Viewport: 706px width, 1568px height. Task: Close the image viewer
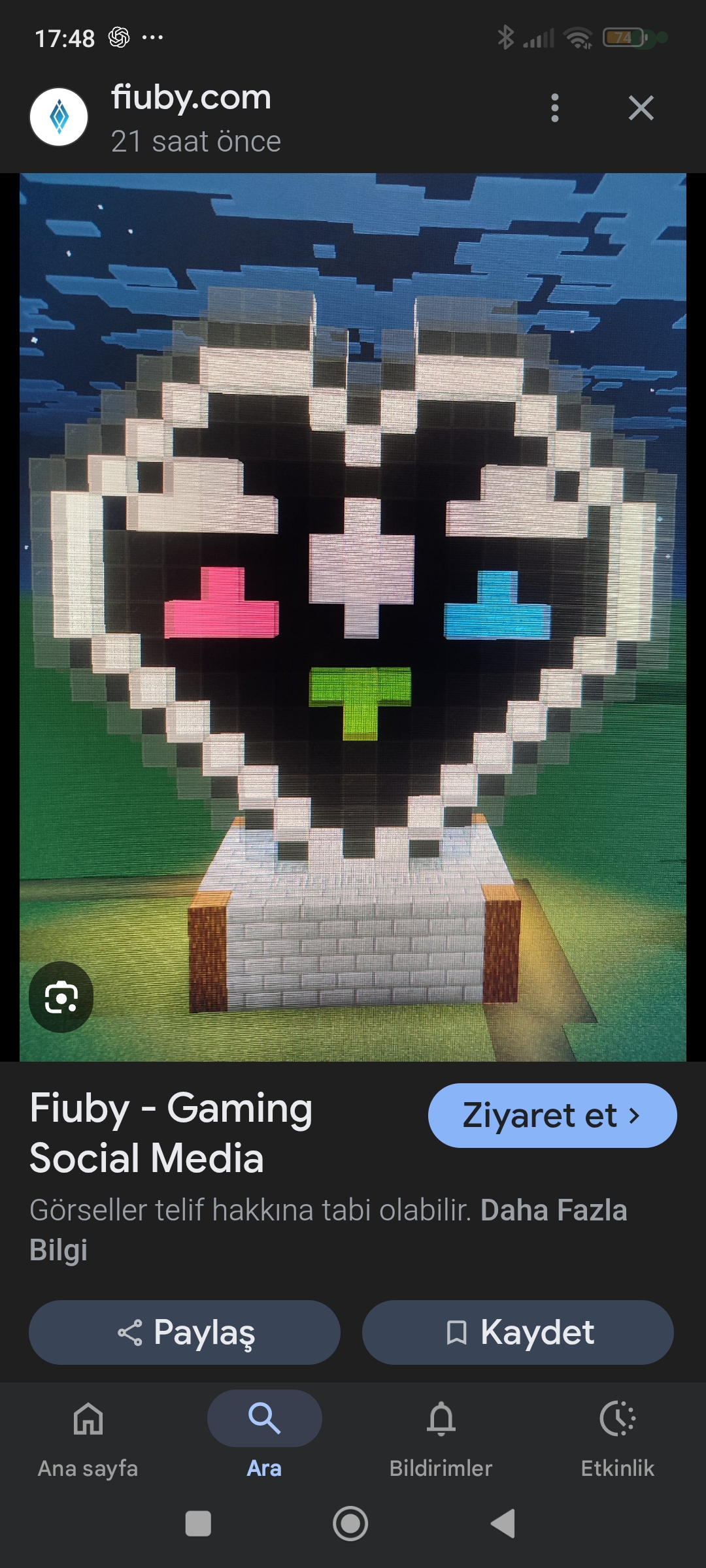pos(641,108)
